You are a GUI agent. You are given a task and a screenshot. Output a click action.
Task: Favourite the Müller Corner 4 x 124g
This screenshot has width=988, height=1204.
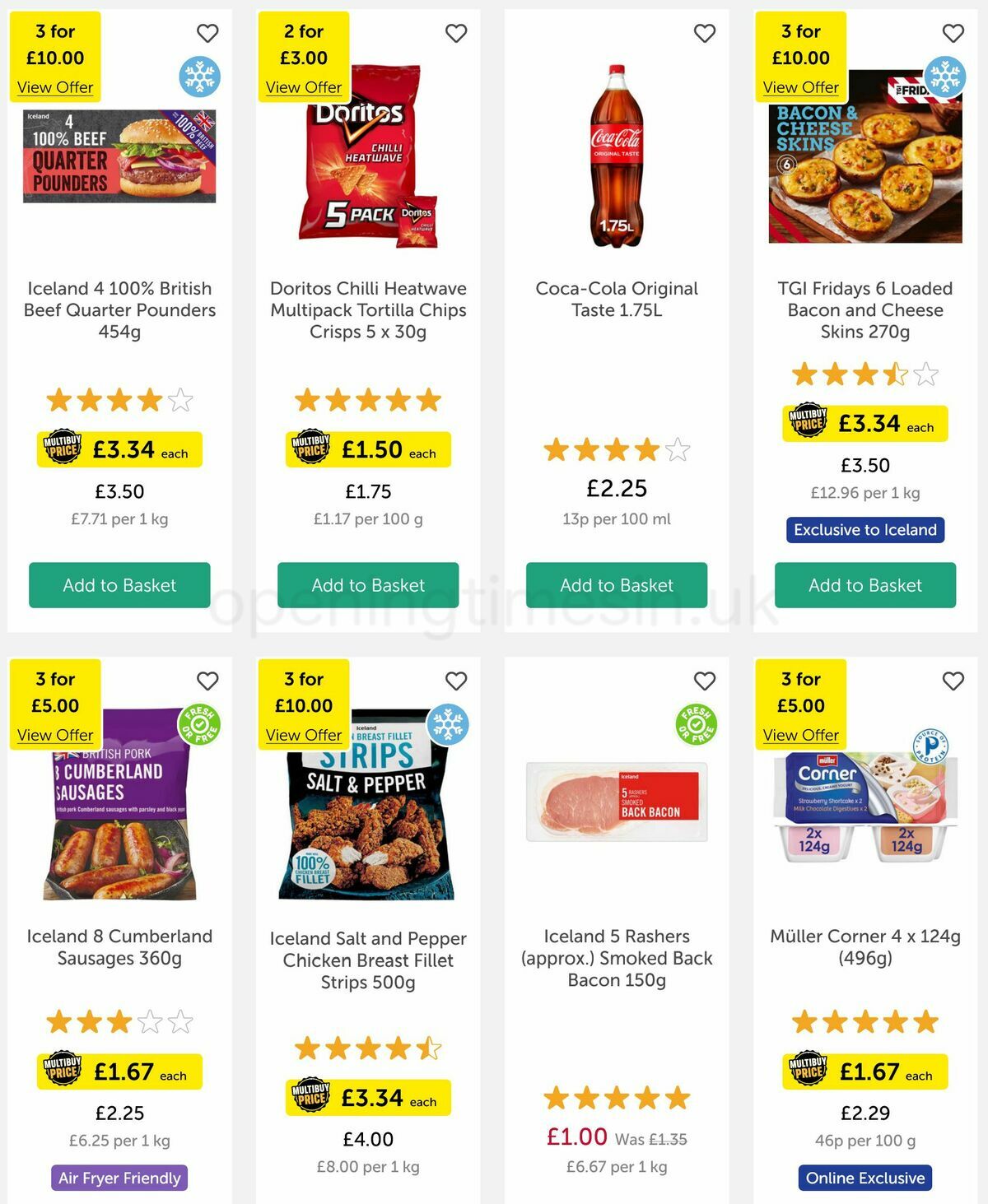[953, 681]
